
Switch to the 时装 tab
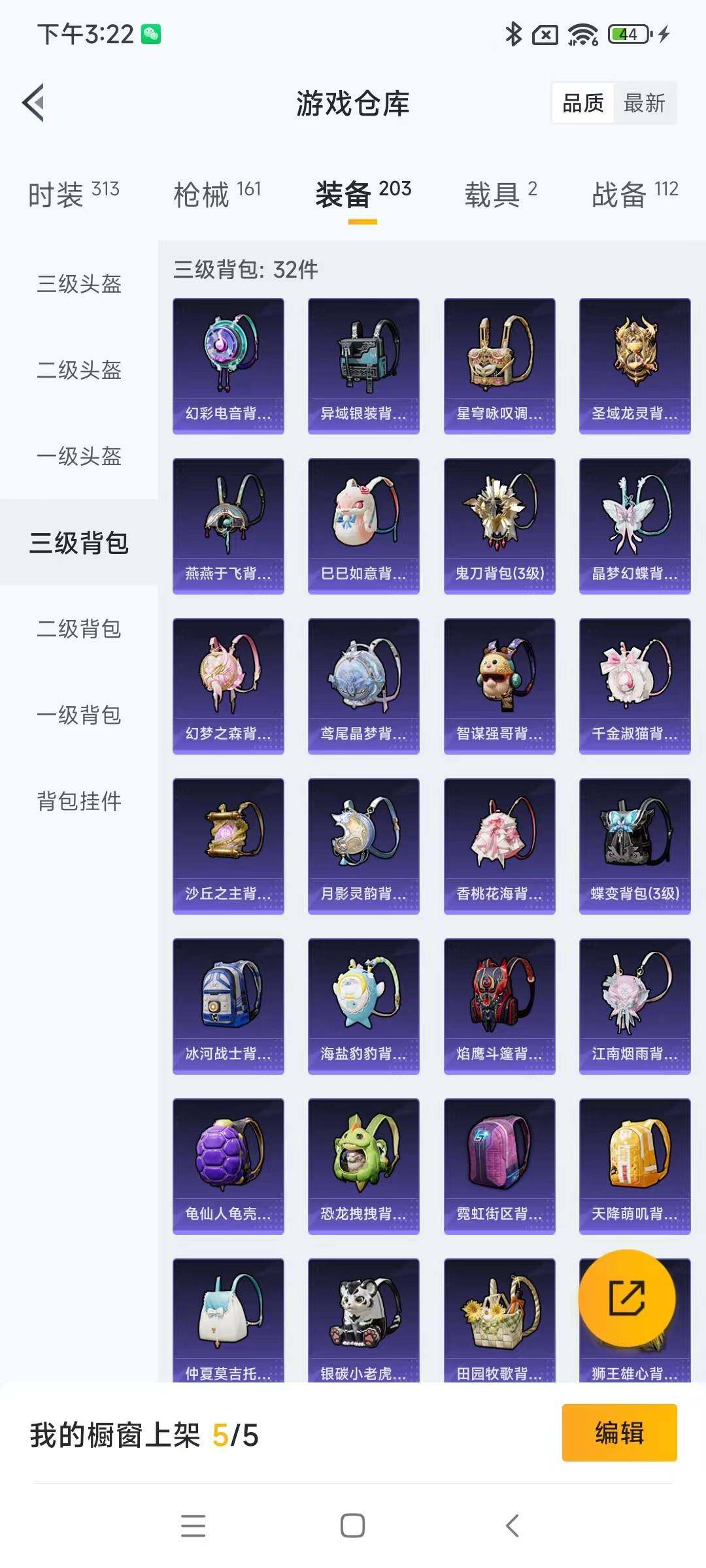[x=73, y=194]
